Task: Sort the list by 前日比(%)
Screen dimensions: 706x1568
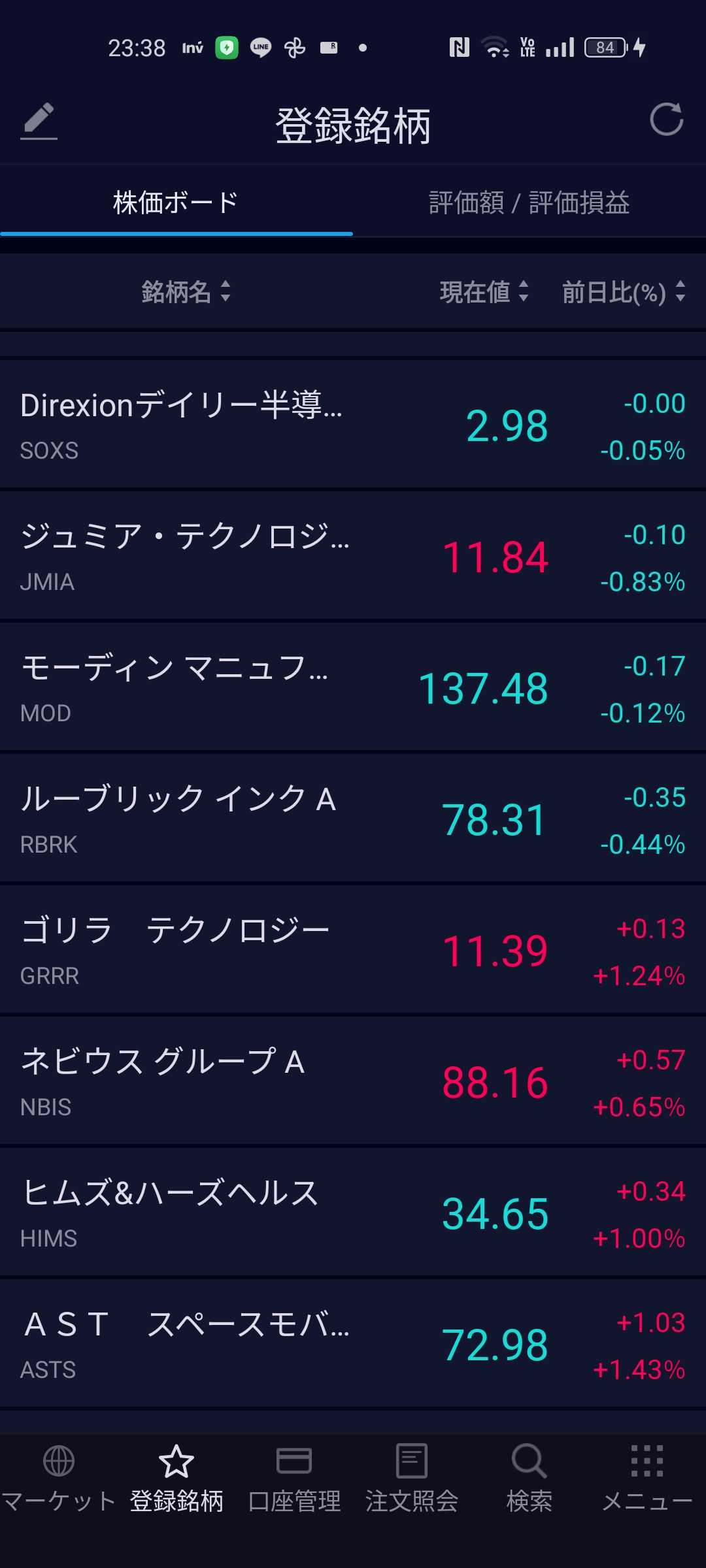Action: (623, 291)
